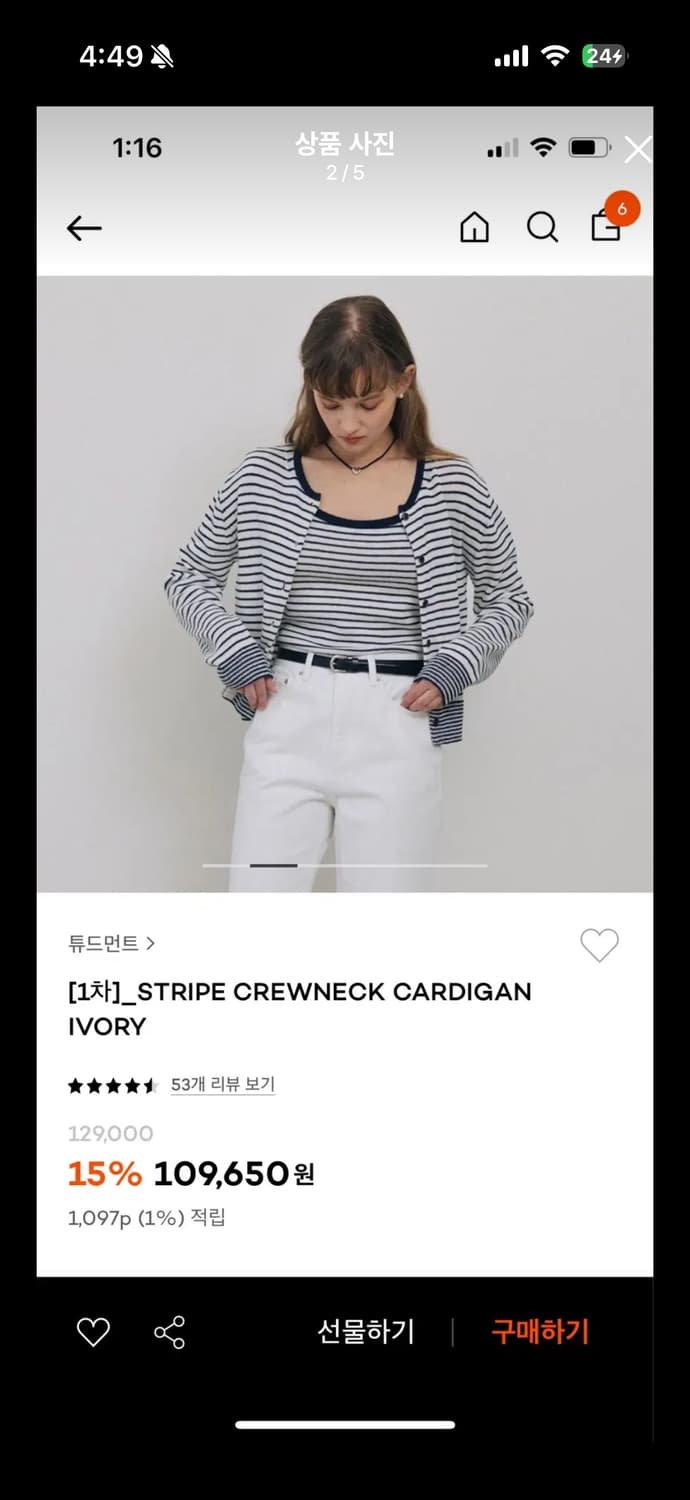Like this product with the bottom heart

point(93,1332)
